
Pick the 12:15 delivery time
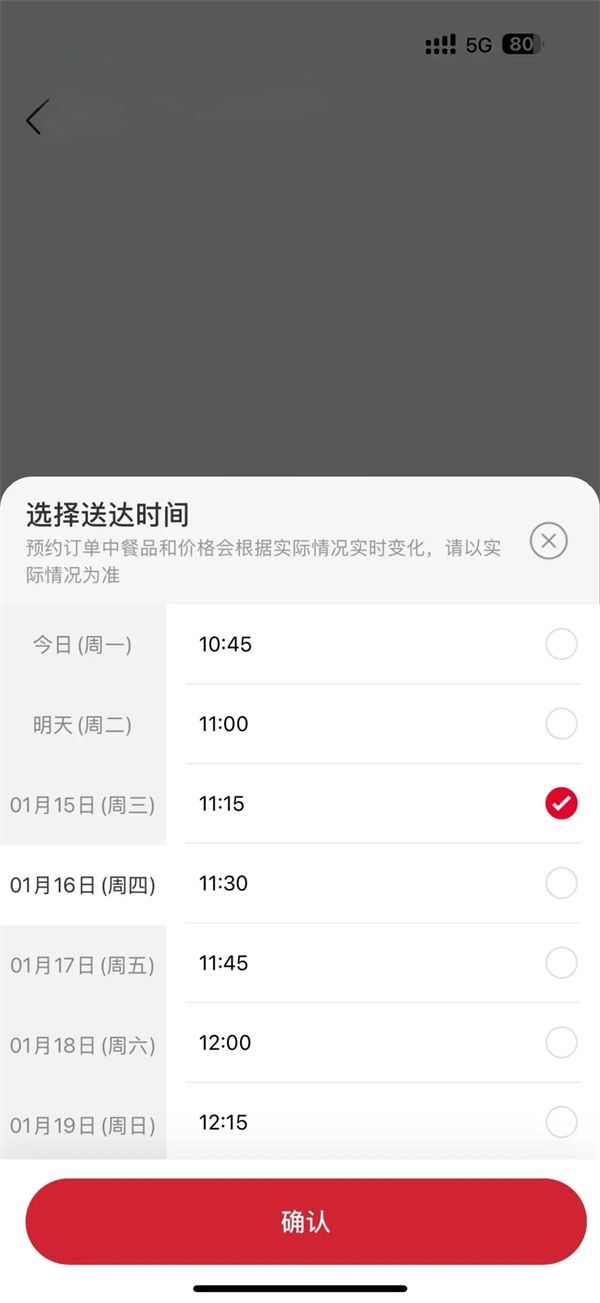(x=383, y=1122)
